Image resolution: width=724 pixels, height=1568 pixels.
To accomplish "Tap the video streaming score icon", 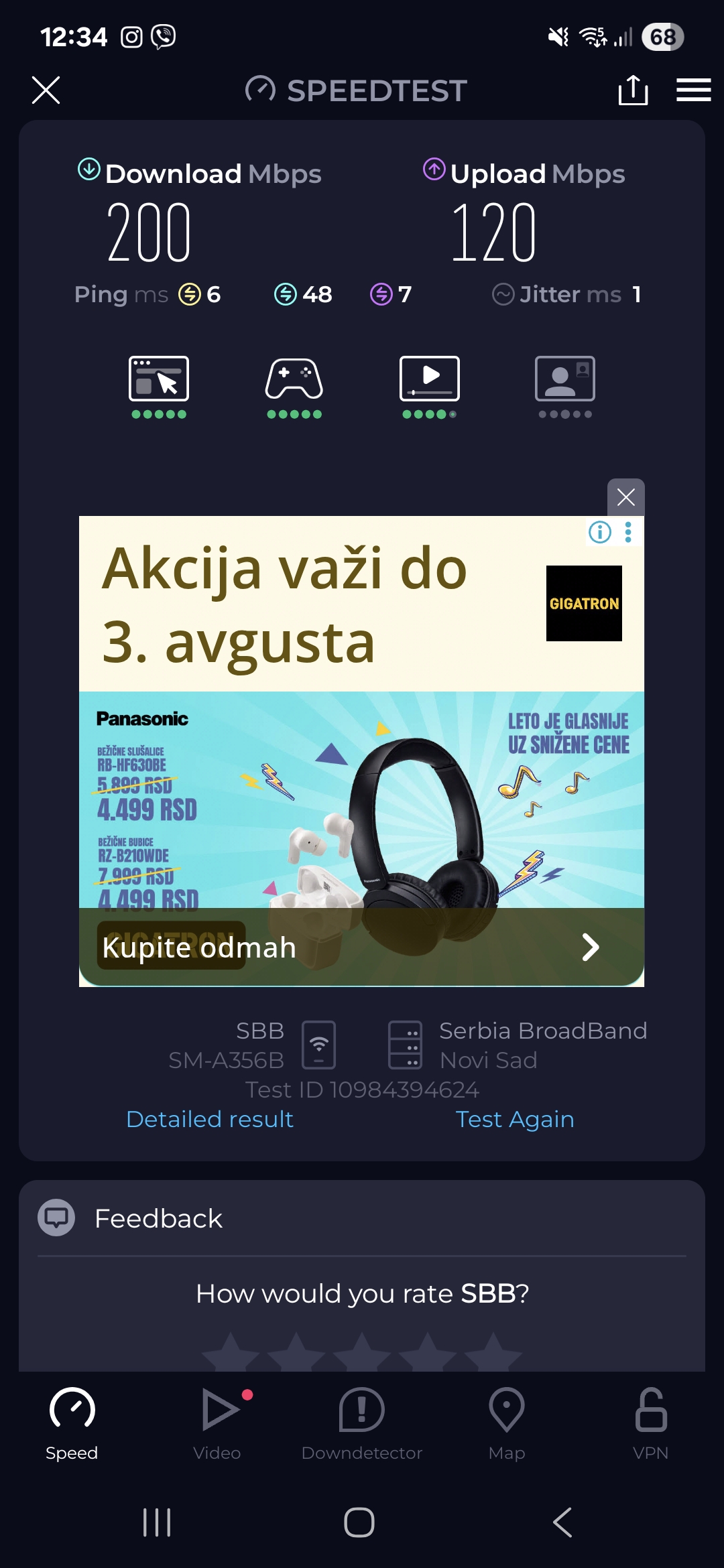I will [430, 379].
